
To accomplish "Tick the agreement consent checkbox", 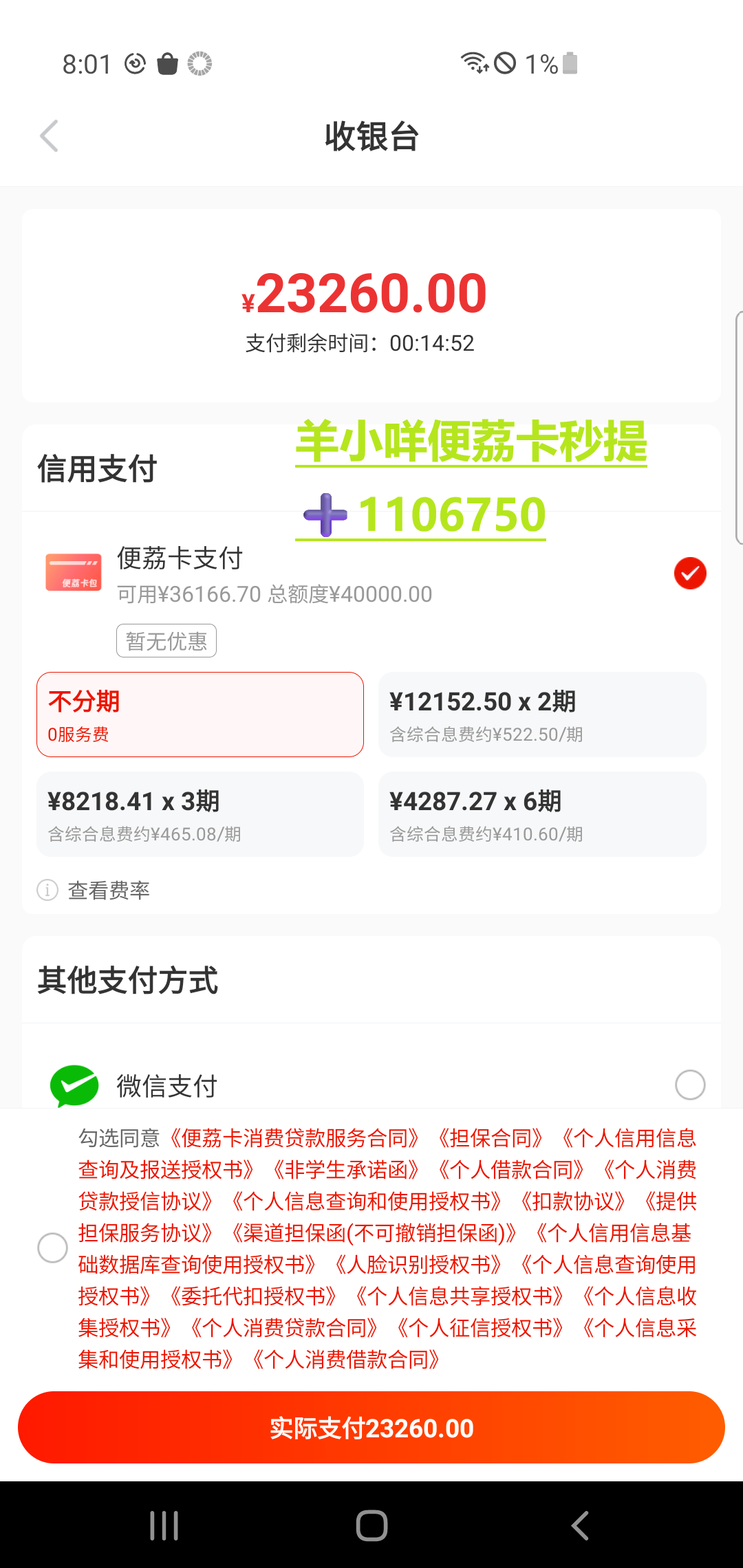I will 52,1248.
